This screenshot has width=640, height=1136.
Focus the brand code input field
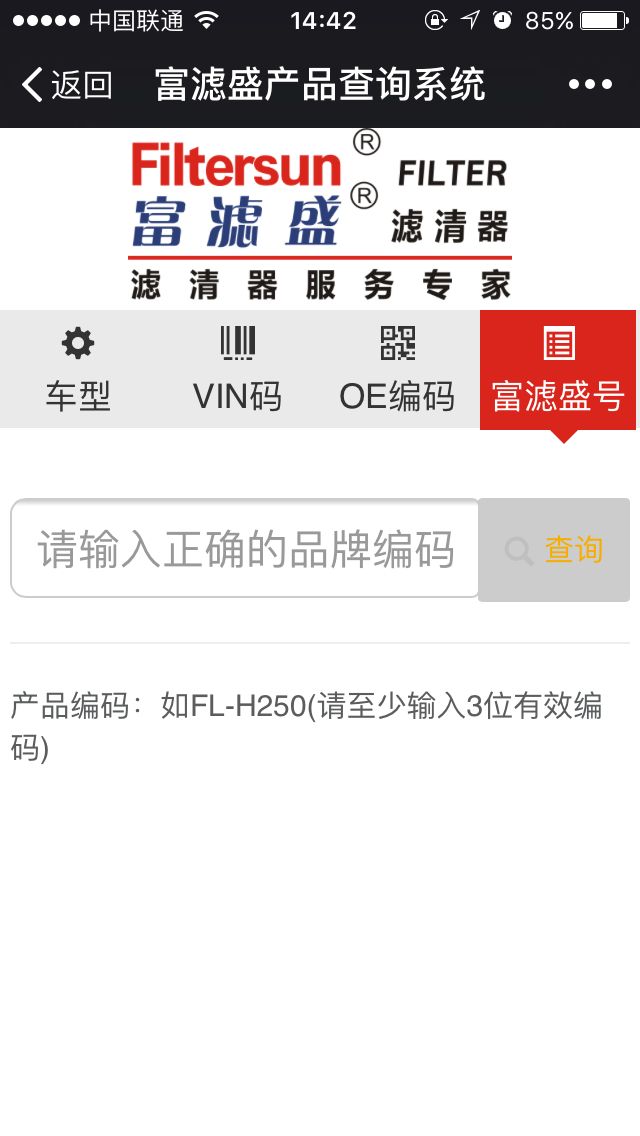point(245,549)
